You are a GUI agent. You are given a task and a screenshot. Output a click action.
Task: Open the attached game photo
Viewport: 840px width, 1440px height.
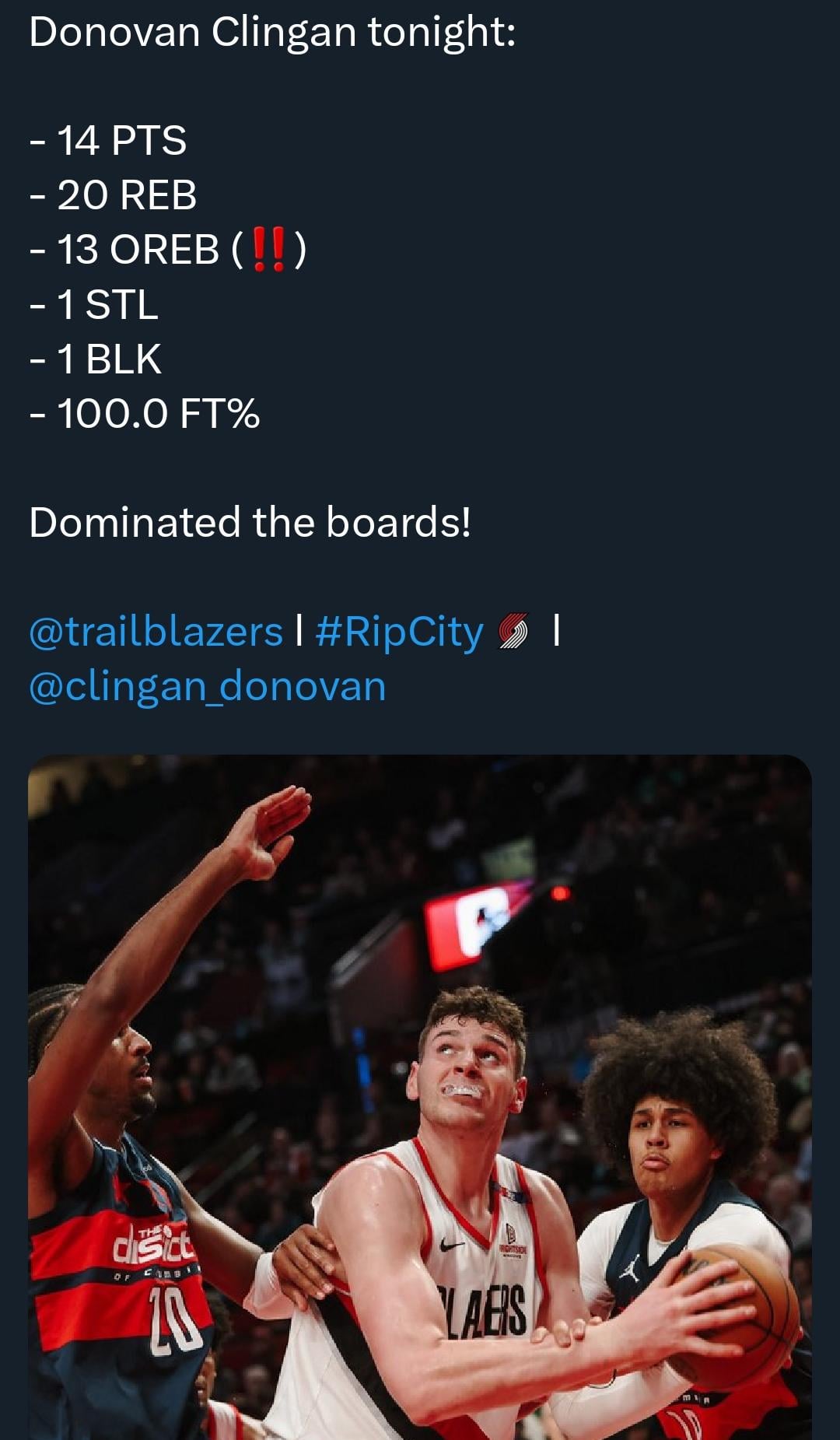[420, 1097]
